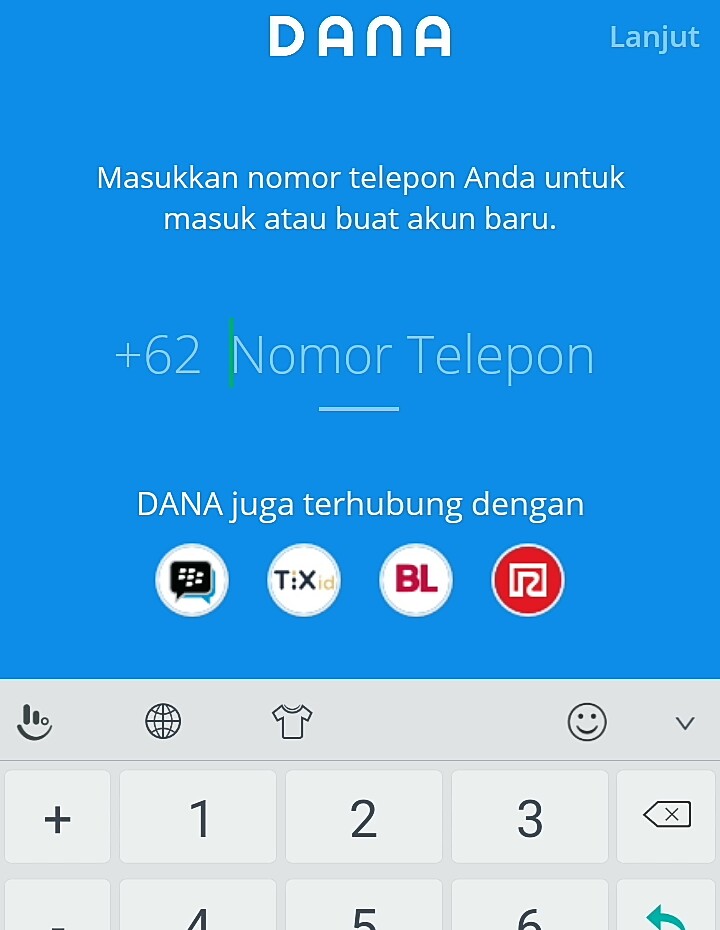Type digit 1 on the keypad
This screenshot has height=930, width=720.
pyautogui.click(x=198, y=817)
